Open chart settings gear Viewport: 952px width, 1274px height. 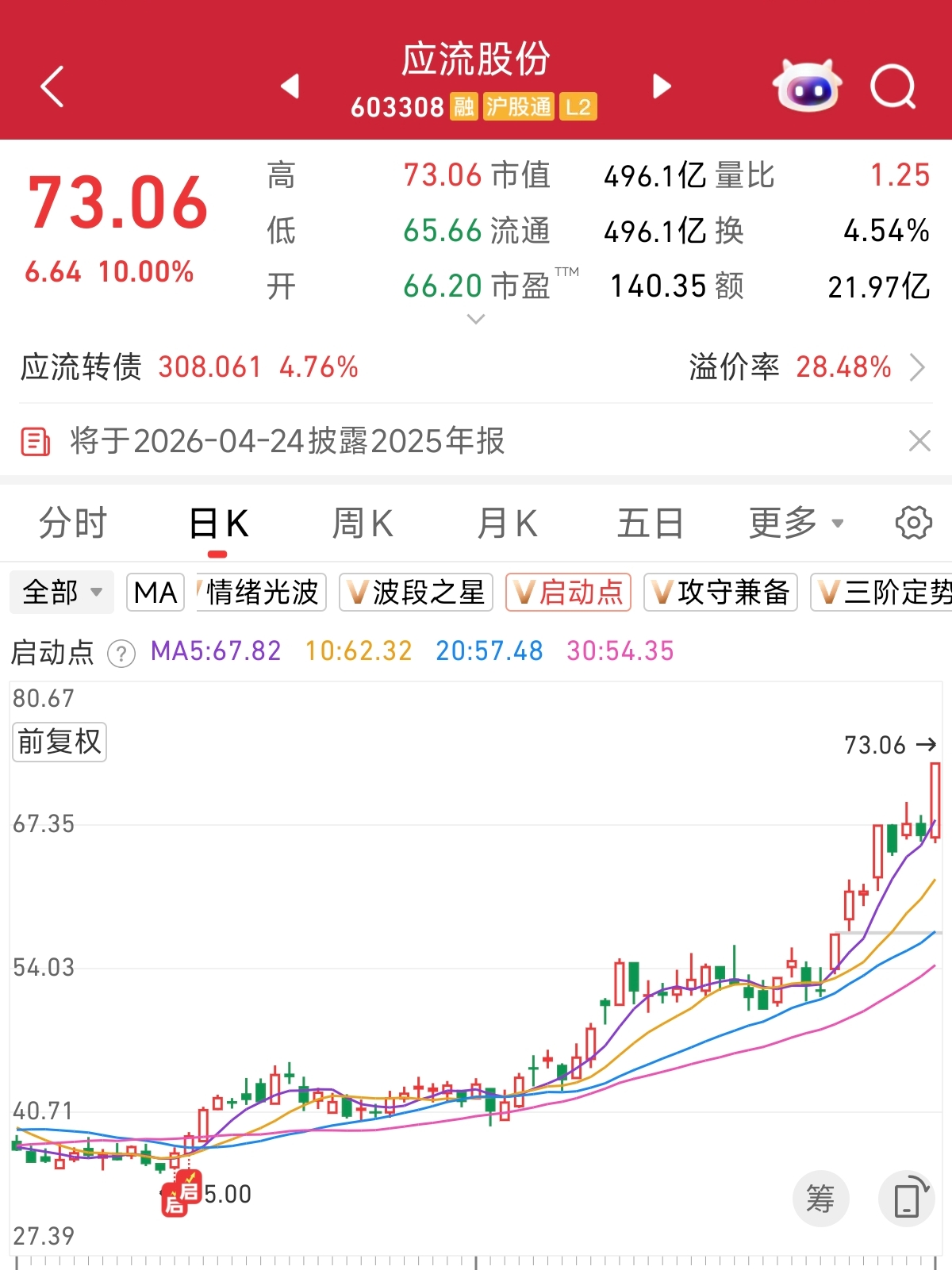[x=913, y=523]
